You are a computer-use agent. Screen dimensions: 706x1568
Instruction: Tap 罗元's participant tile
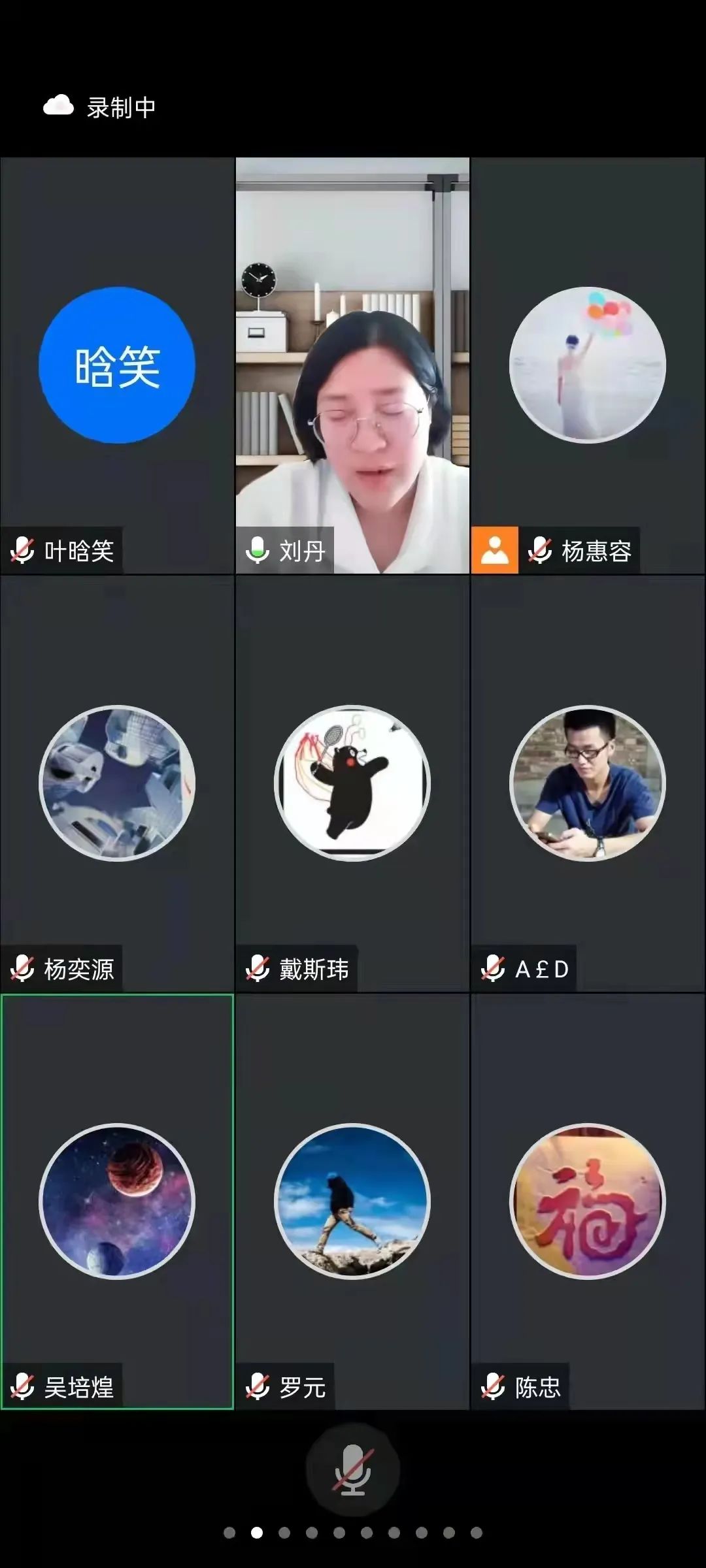pyautogui.click(x=352, y=1201)
